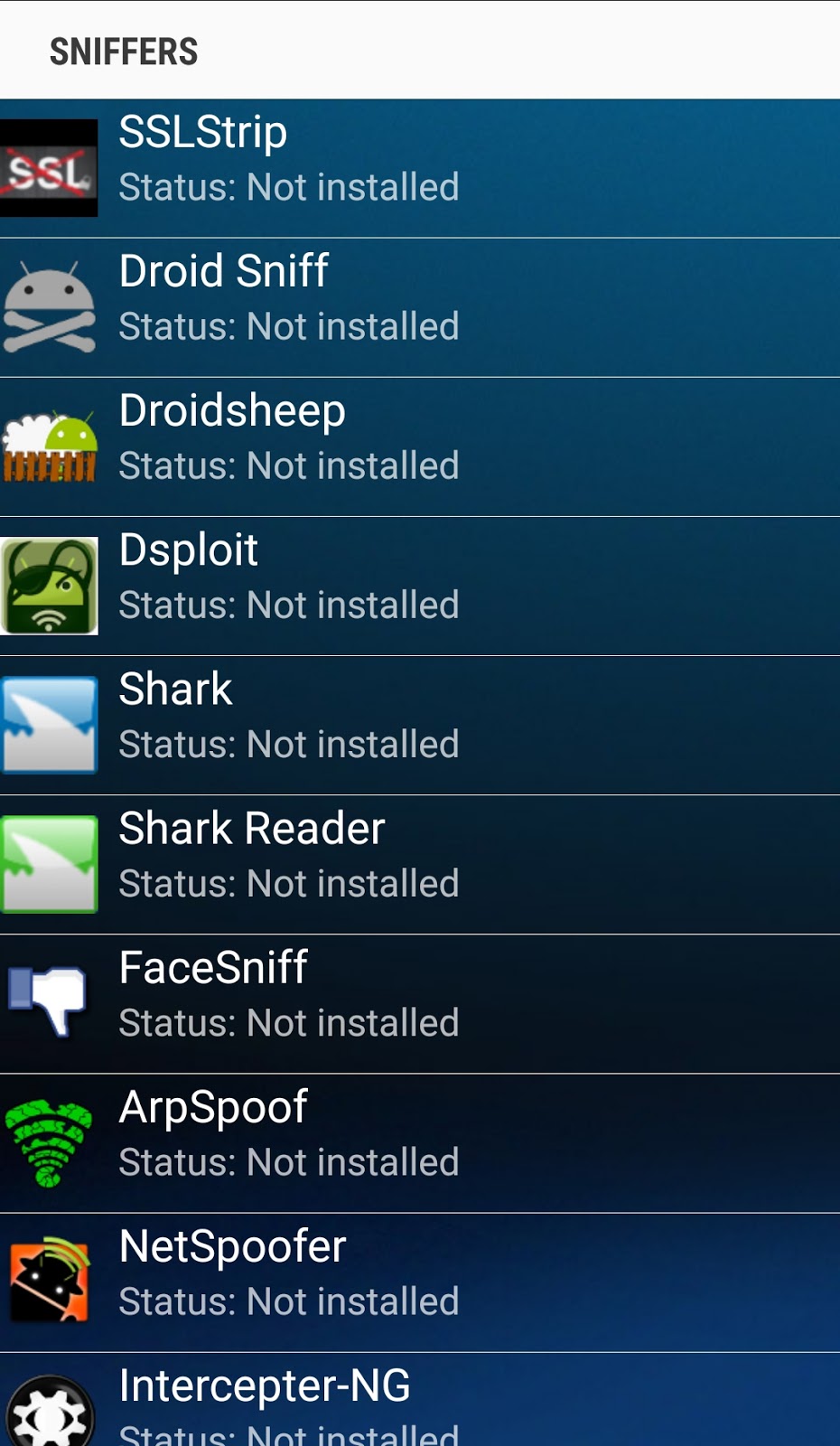Open the Droidsheep row
This screenshot has height=1446, width=840.
pos(420,446)
